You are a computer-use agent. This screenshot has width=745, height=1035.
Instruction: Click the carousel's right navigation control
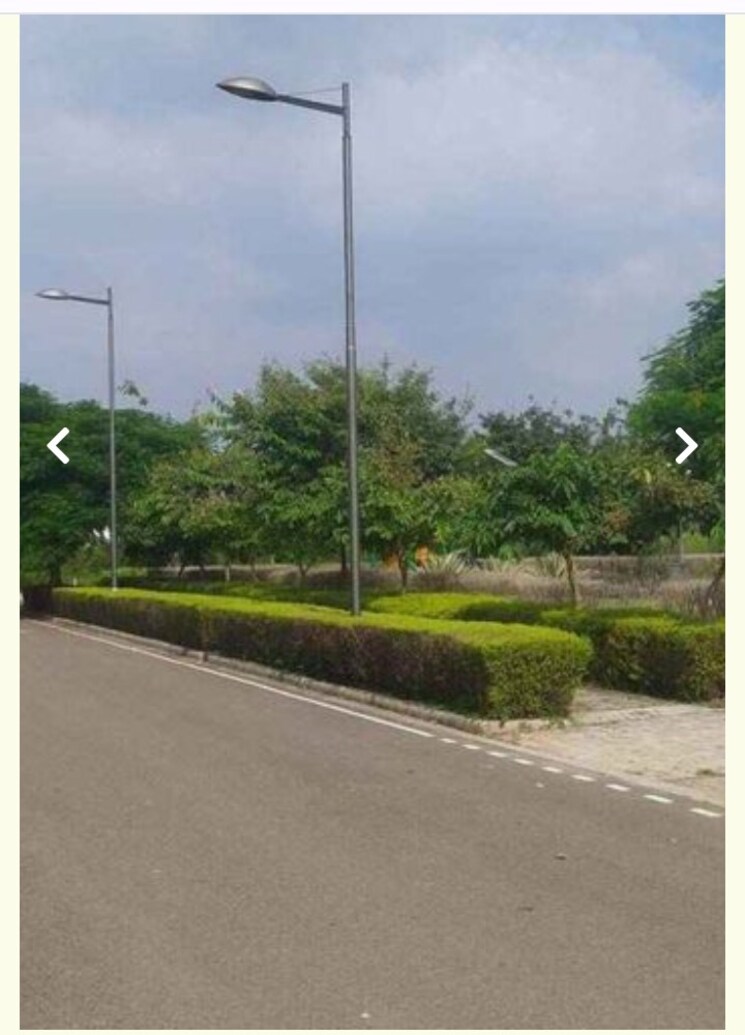click(687, 444)
